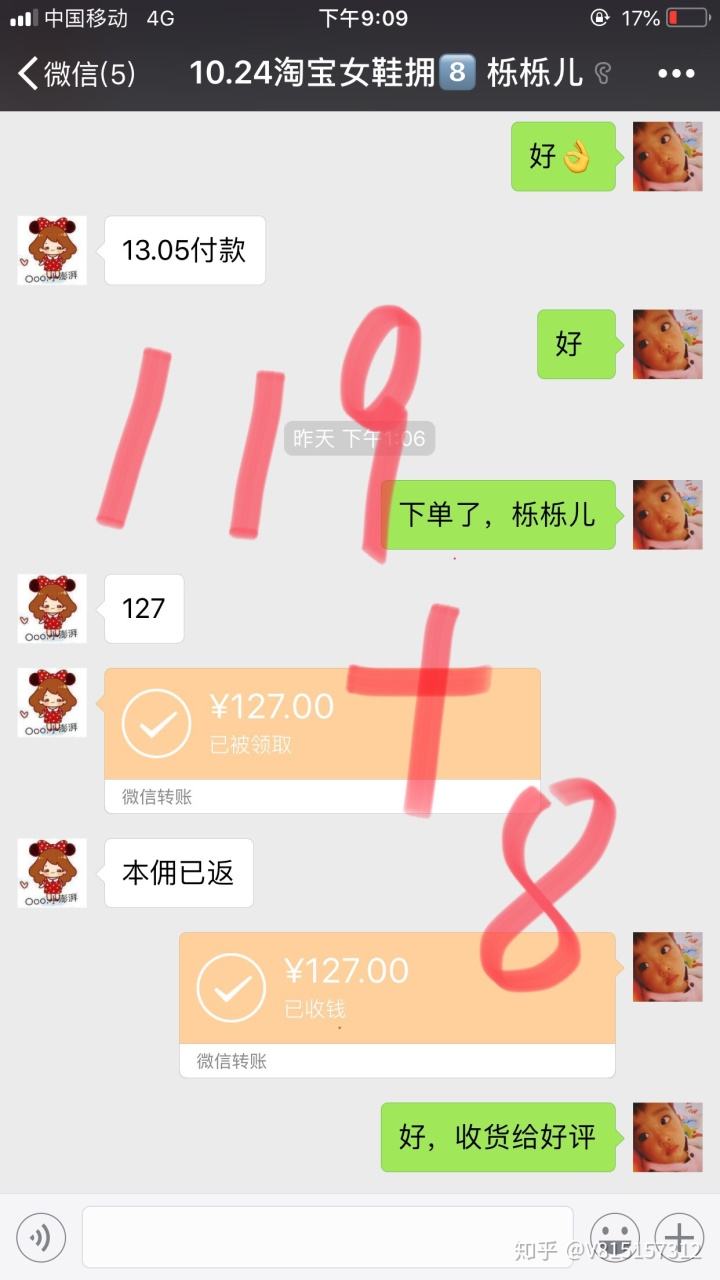This screenshot has width=720, height=1280.
Task: Switch to voice message input
Action: 41,1238
